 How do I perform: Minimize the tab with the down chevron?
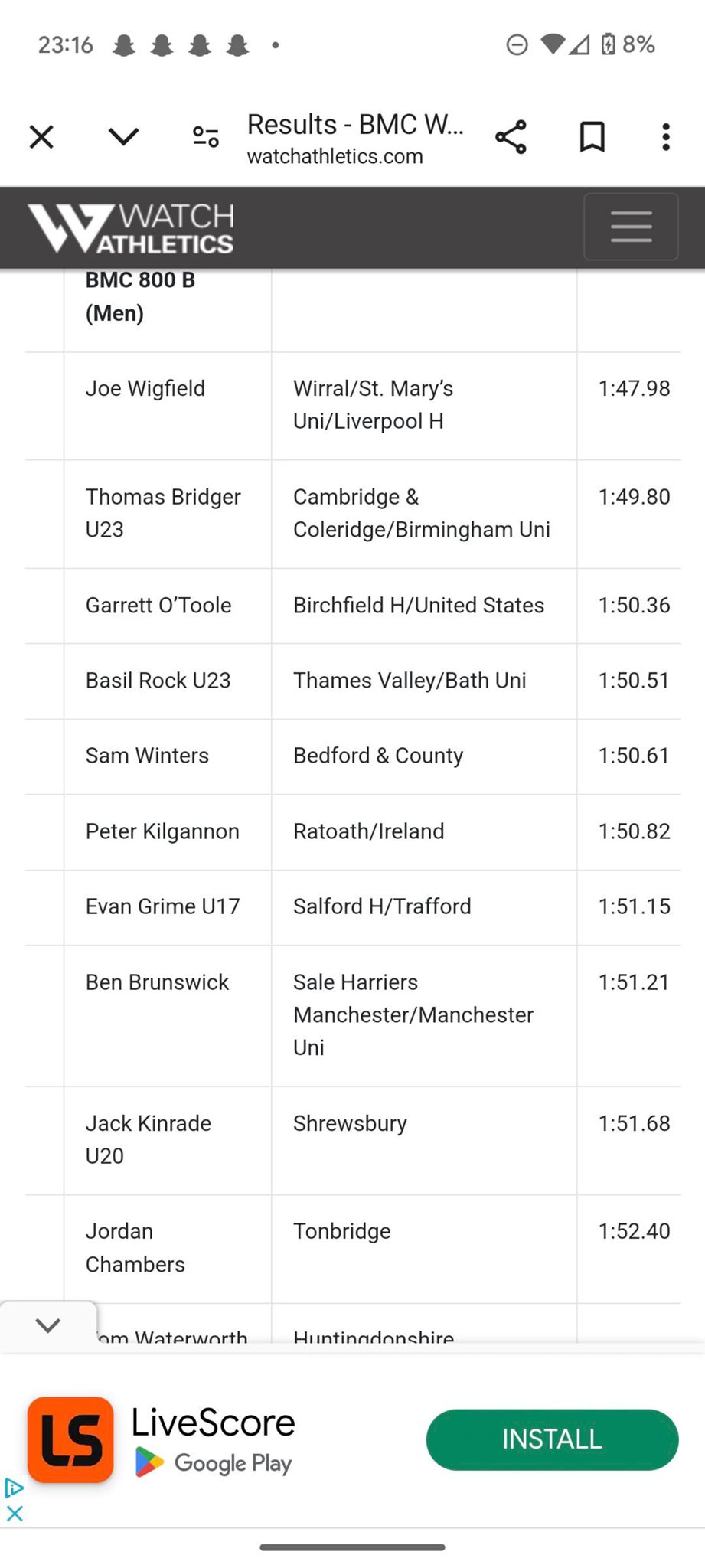(x=123, y=138)
